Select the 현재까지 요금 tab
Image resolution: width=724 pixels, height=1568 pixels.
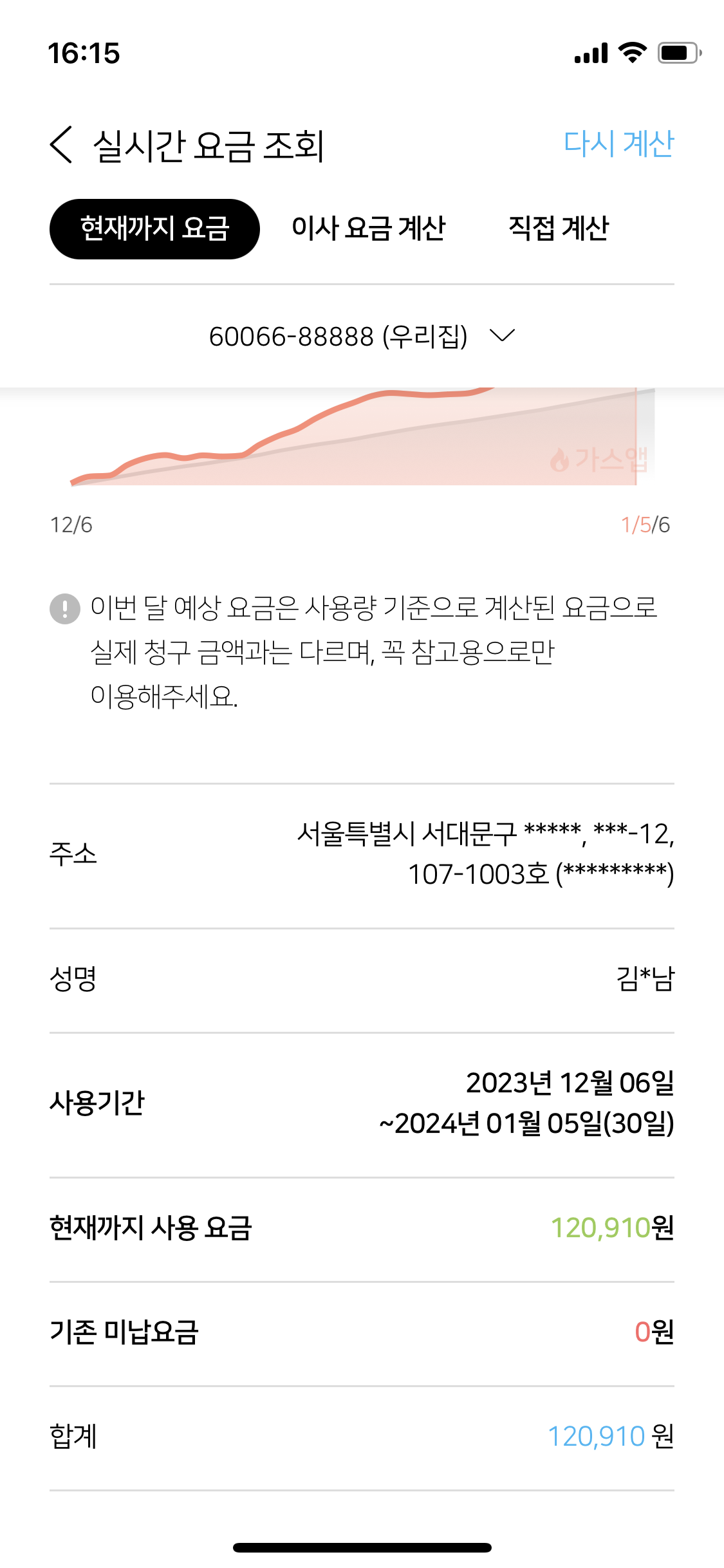pyautogui.click(x=154, y=229)
